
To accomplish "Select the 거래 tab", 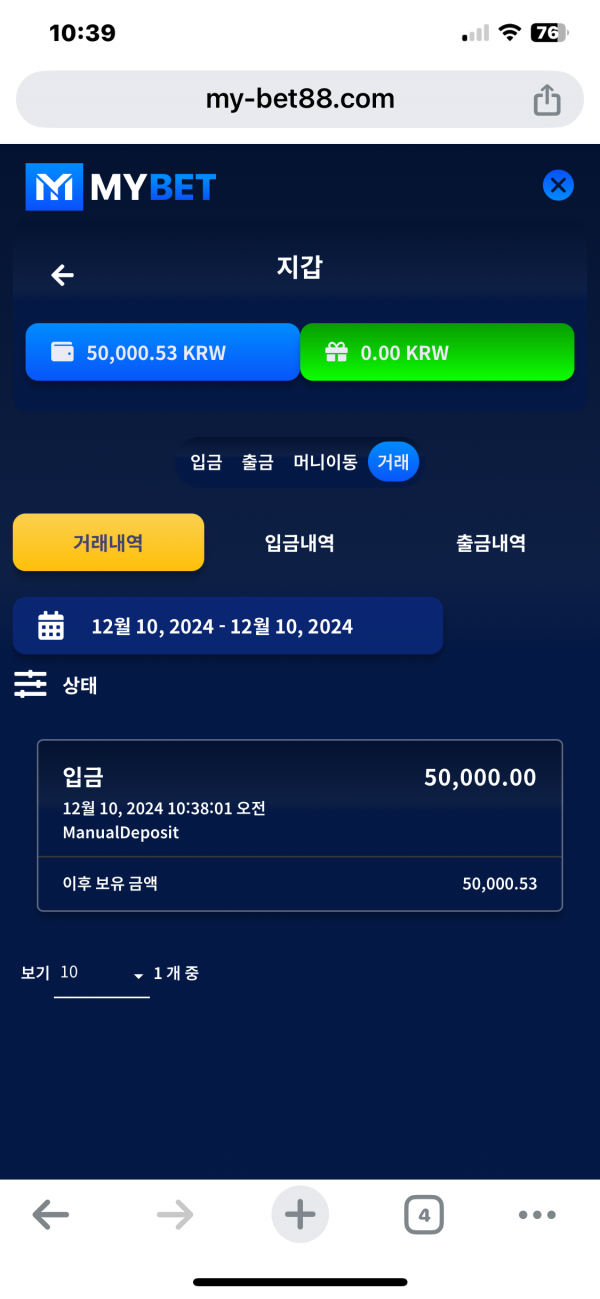I will [x=393, y=463].
